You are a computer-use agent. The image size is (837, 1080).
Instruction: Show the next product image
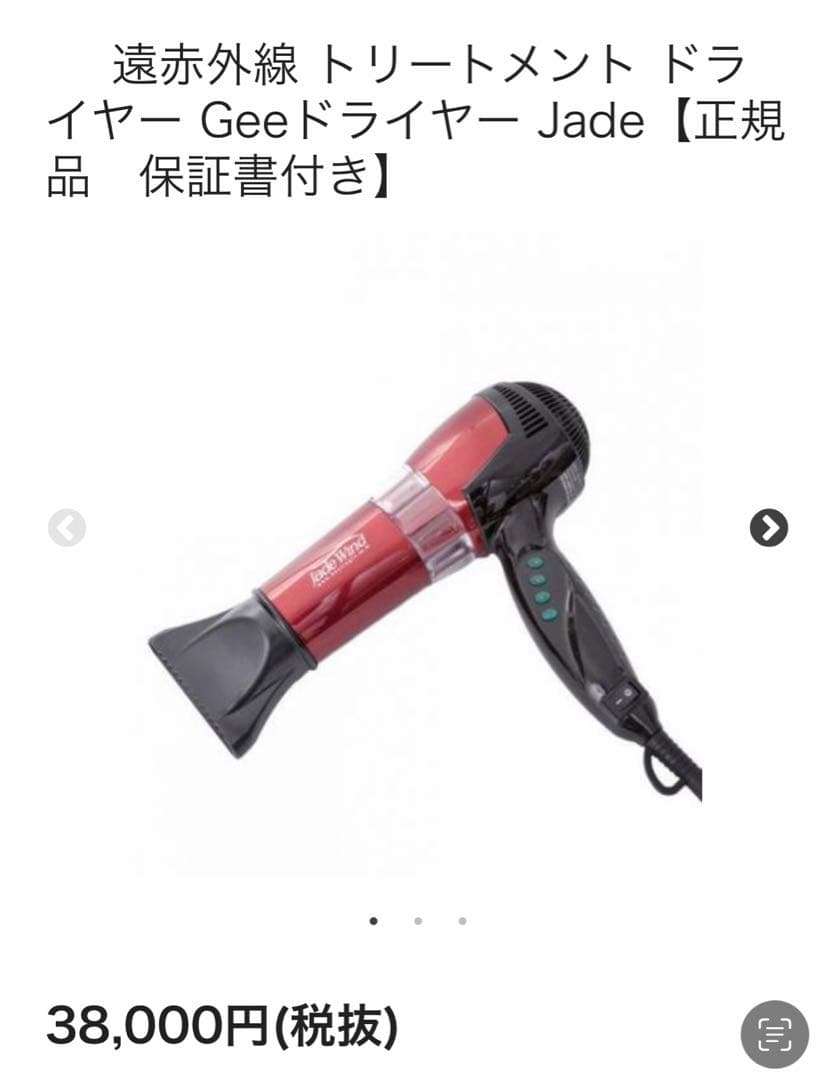pos(768,528)
